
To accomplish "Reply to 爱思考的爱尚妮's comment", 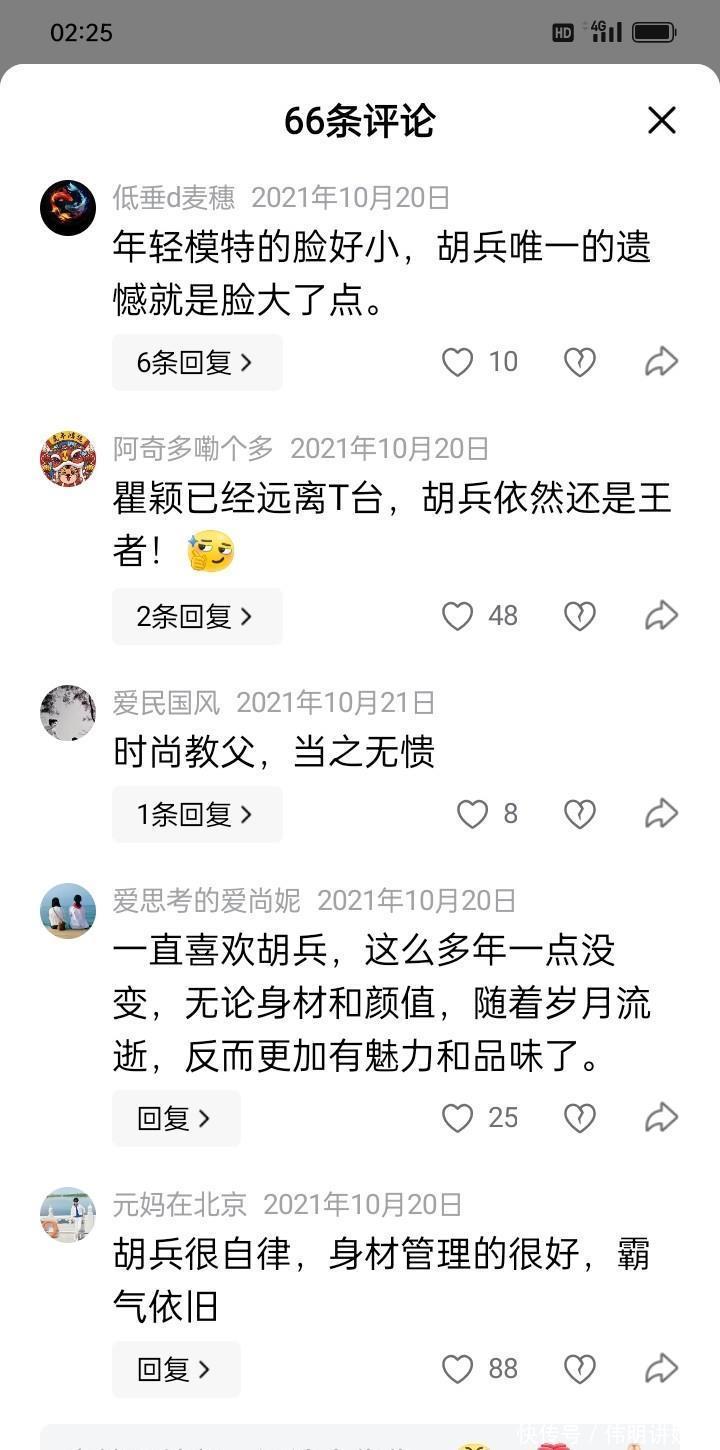I will click(176, 1118).
